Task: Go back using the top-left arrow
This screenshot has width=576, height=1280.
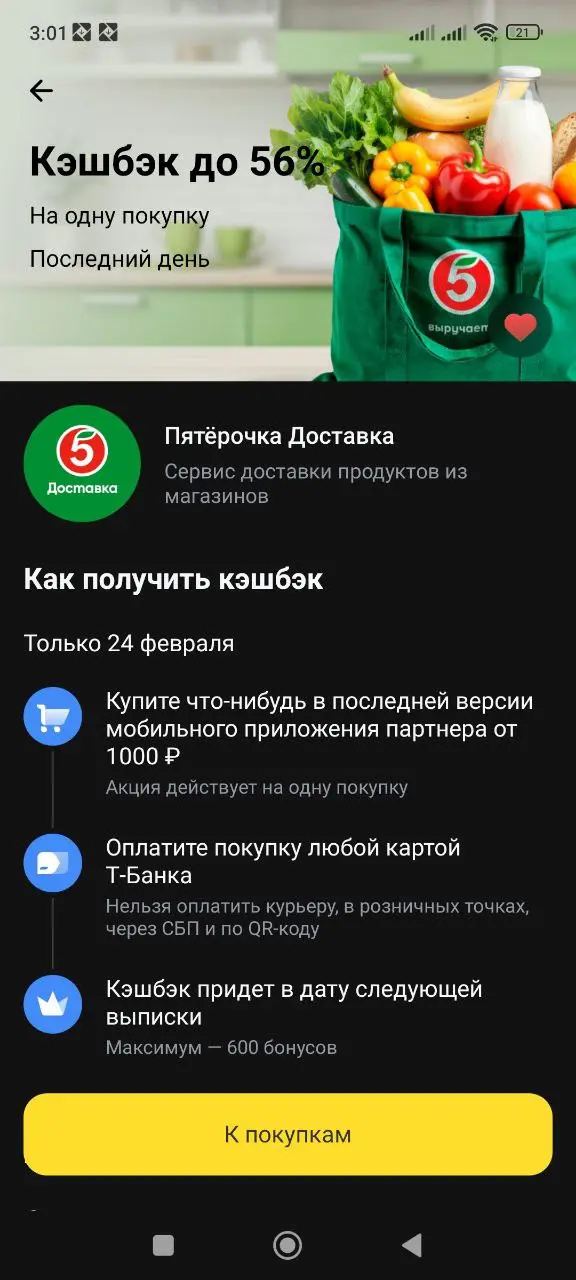Action: pos(41,91)
